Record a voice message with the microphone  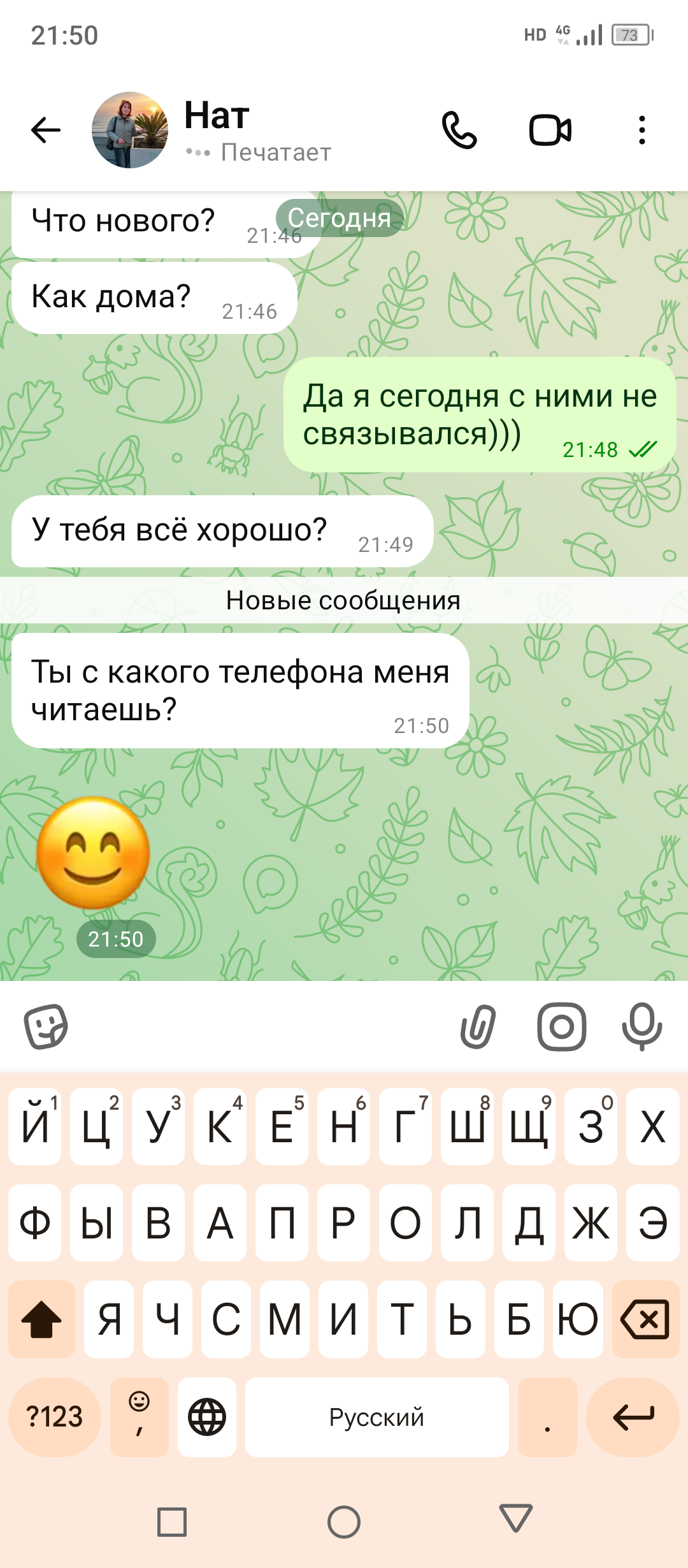click(641, 1027)
